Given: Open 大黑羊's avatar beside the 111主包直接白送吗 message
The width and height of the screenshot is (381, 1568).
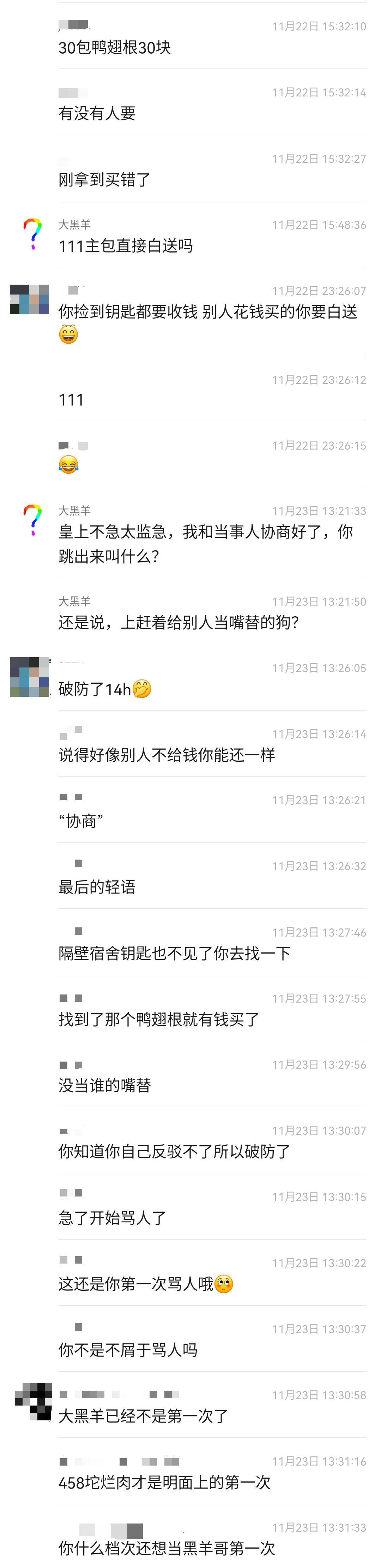Looking at the screenshot, I should (32, 234).
